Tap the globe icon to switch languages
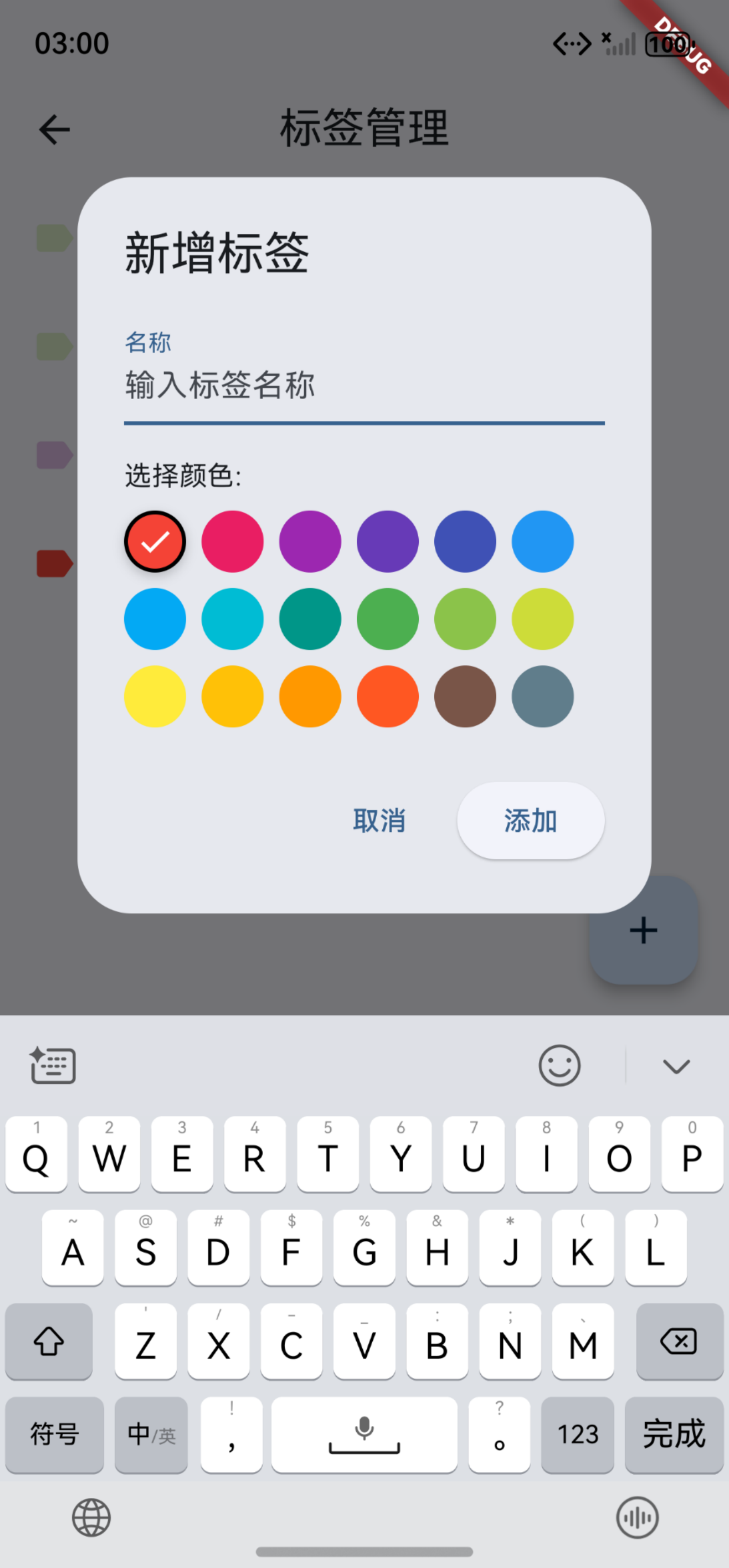This screenshot has height=1568, width=729. click(x=92, y=1518)
